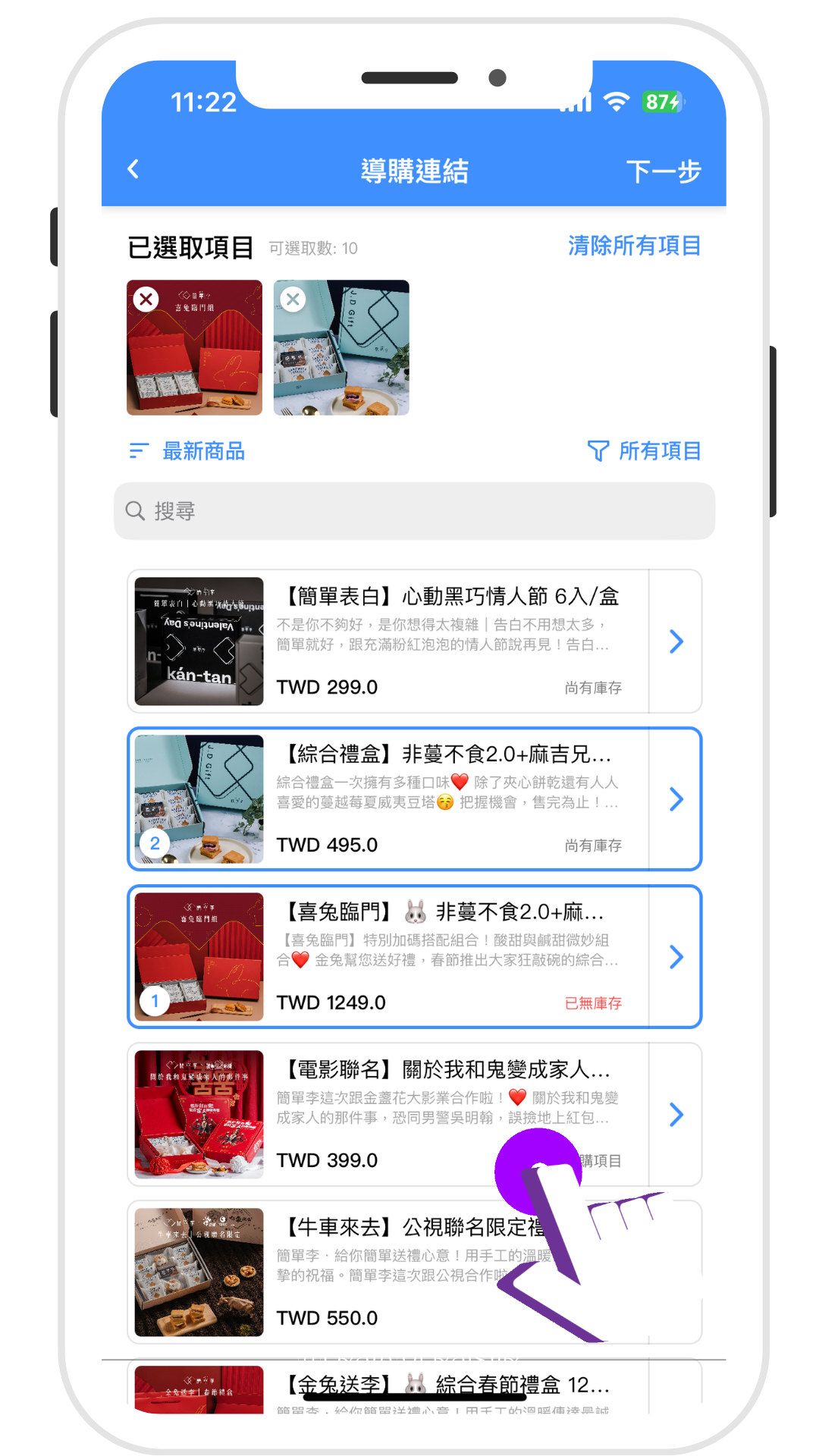819x1456 pixels.
Task: Open the 最新商品 sort options
Action: click(187, 451)
